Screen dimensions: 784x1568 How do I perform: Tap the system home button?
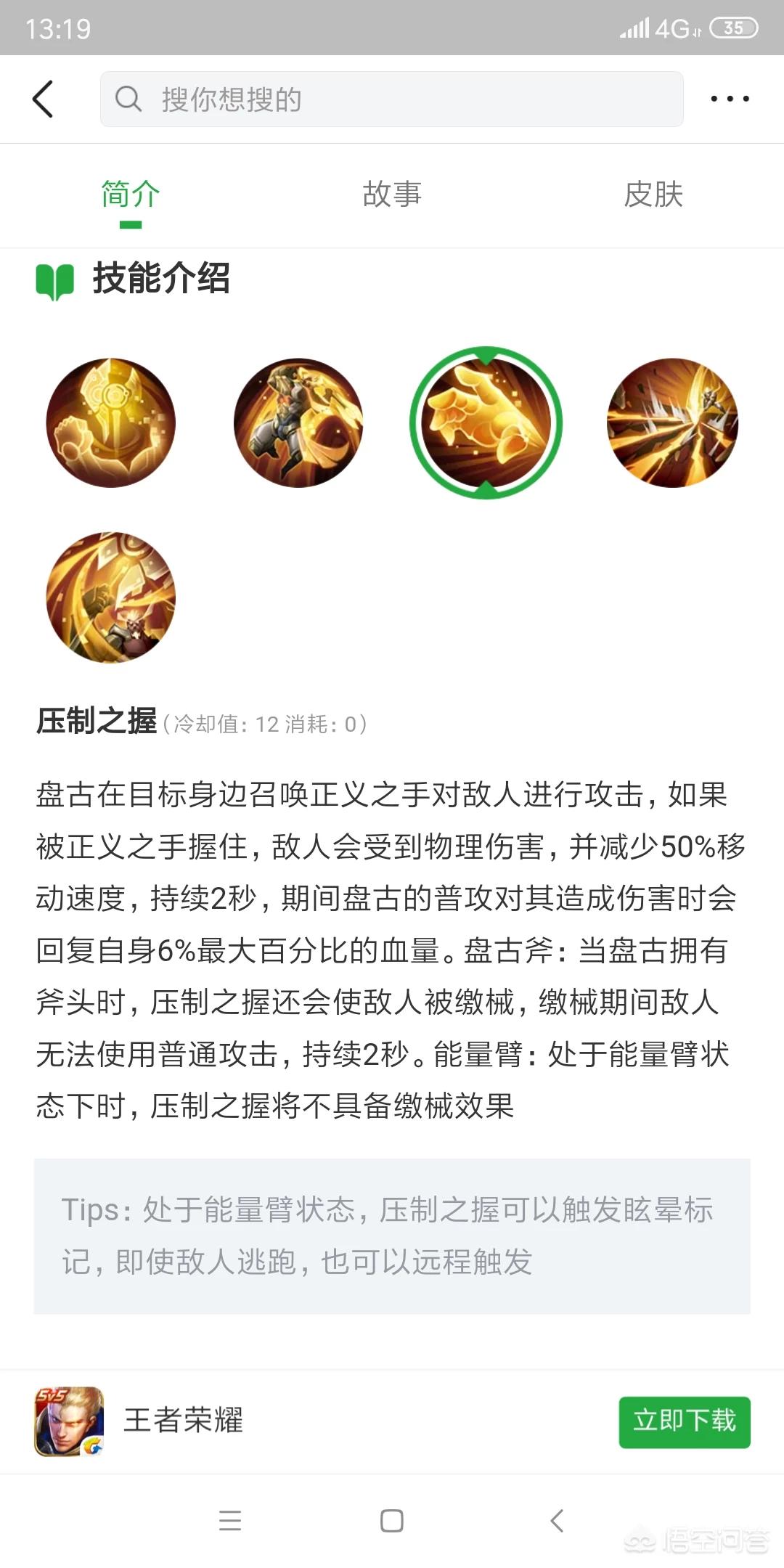click(392, 1520)
